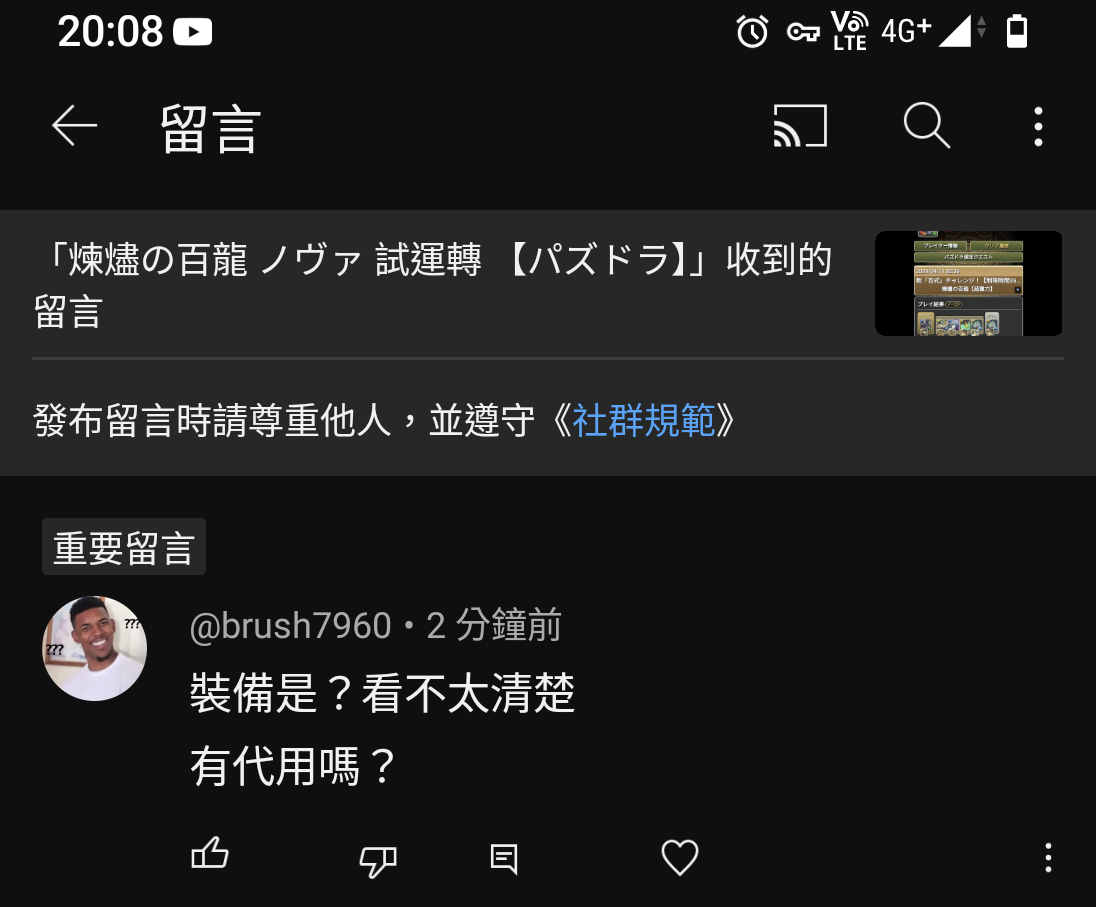Open @brush7960's profile avatar
This screenshot has height=907, width=1096.
[x=95, y=649]
